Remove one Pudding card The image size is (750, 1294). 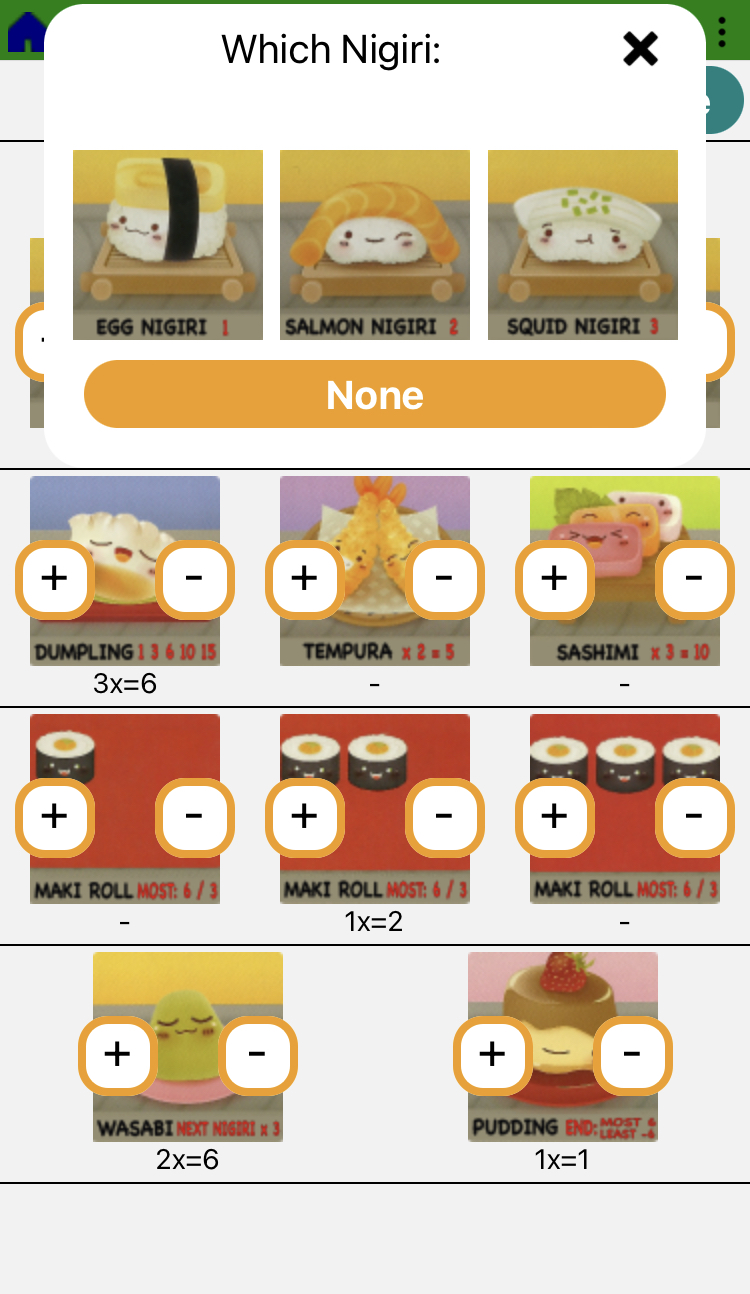(x=631, y=1054)
